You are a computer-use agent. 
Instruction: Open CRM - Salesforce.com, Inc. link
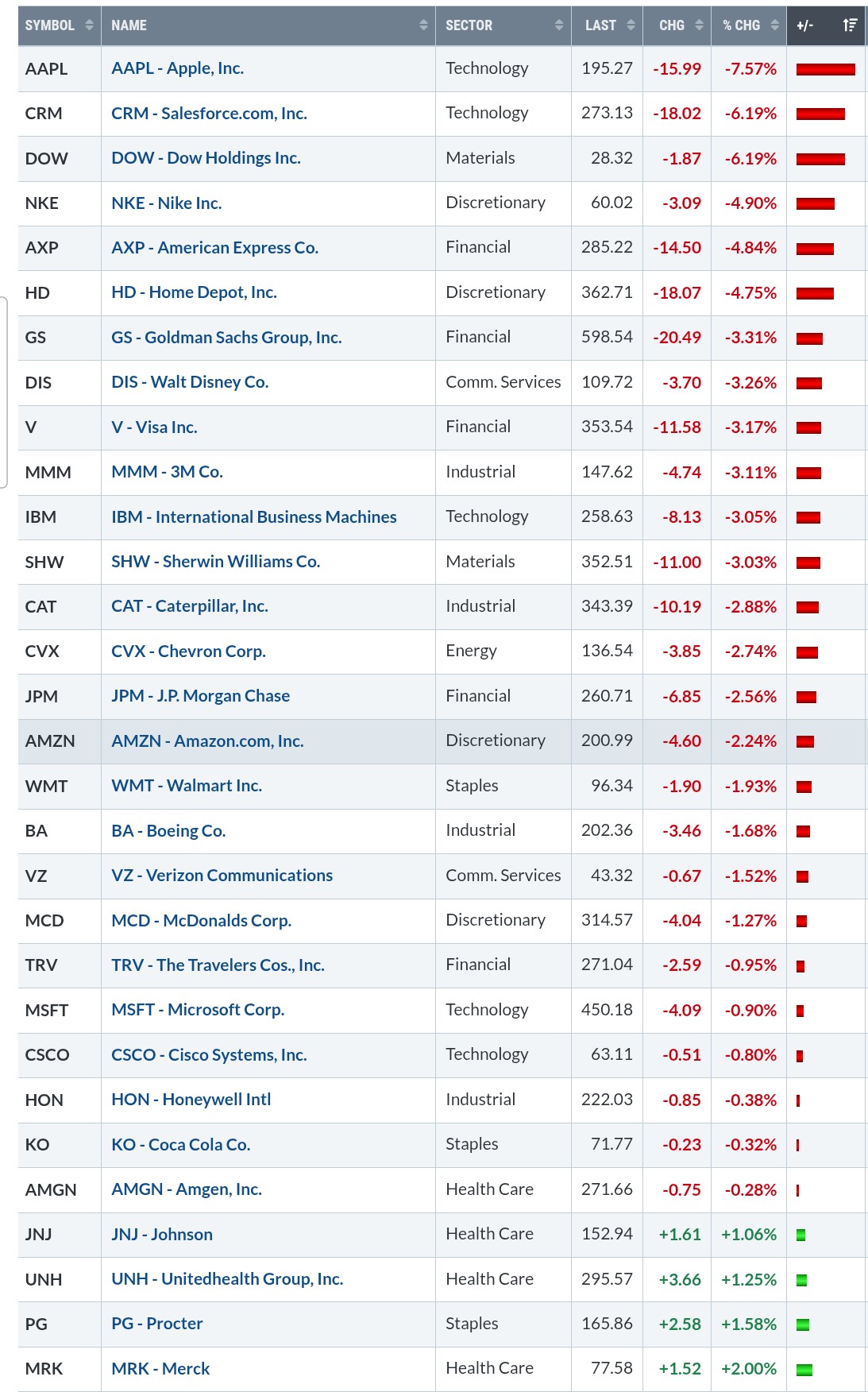click(209, 114)
